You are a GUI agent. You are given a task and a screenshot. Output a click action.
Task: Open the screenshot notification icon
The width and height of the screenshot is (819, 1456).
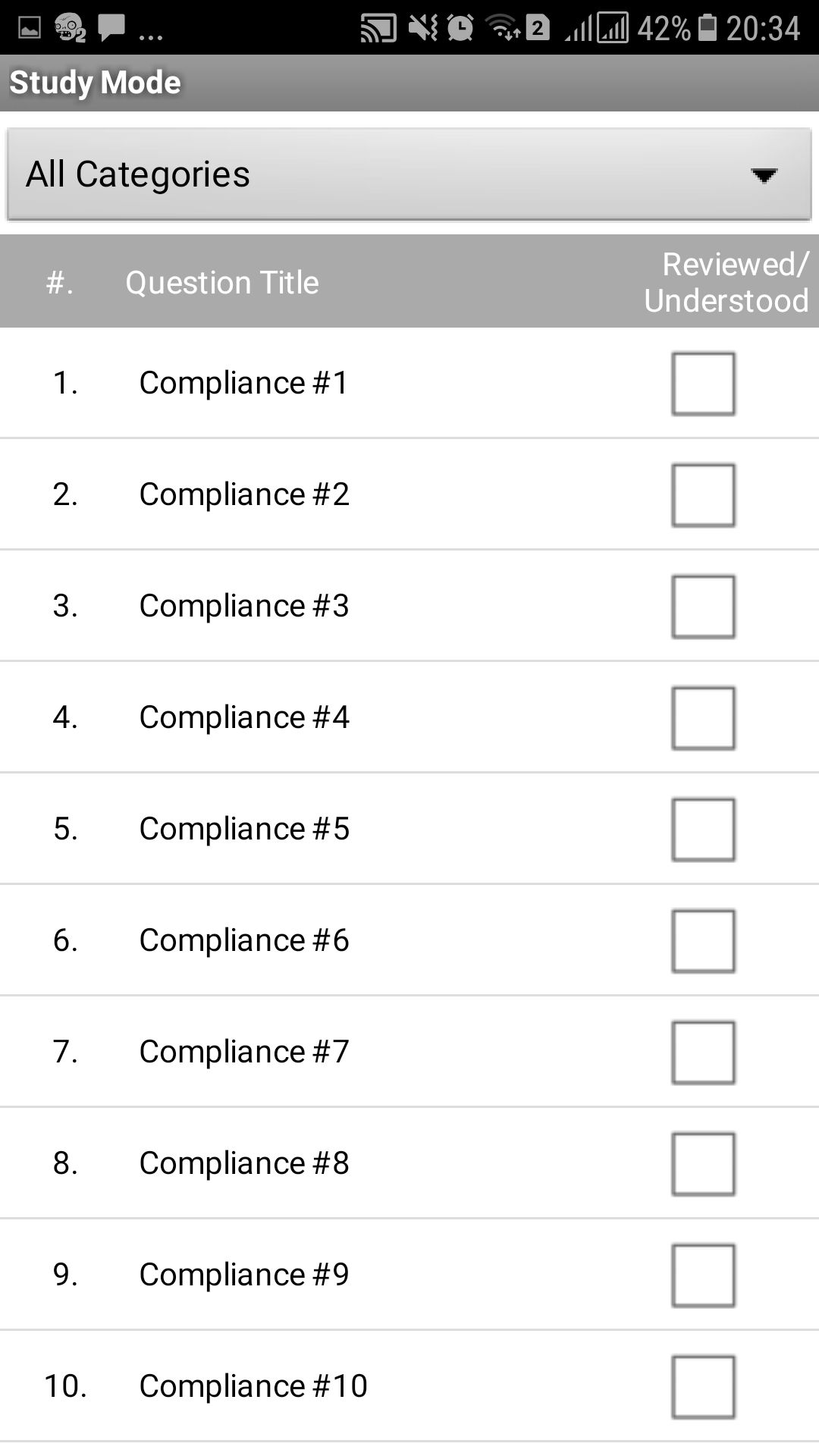coord(27,27)
